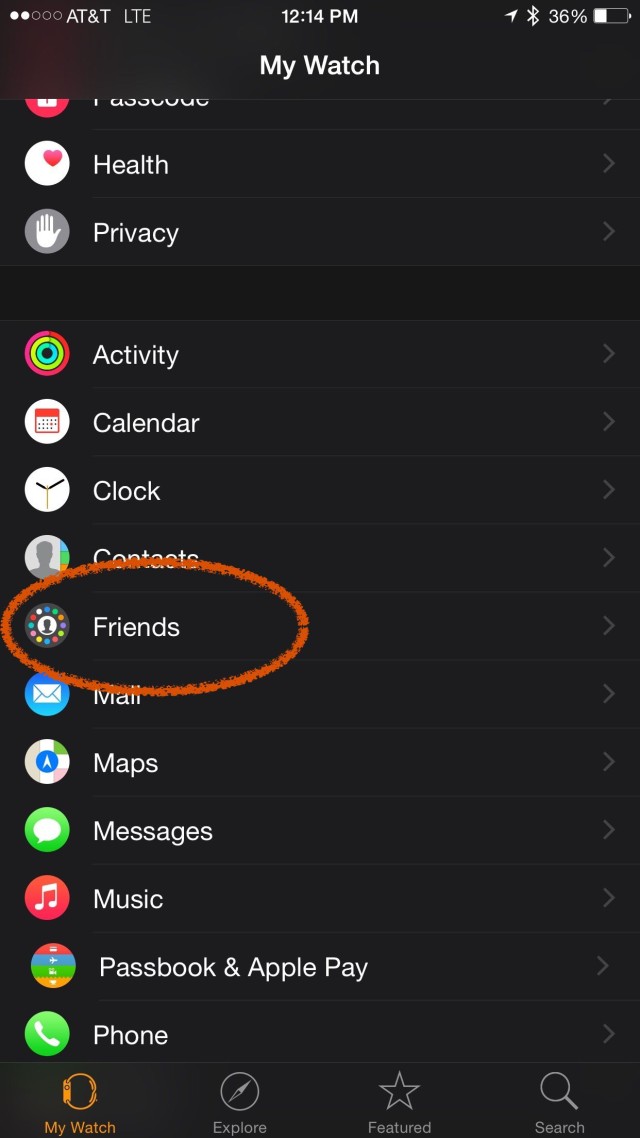Open Phone settings

tap(320, 1034)
